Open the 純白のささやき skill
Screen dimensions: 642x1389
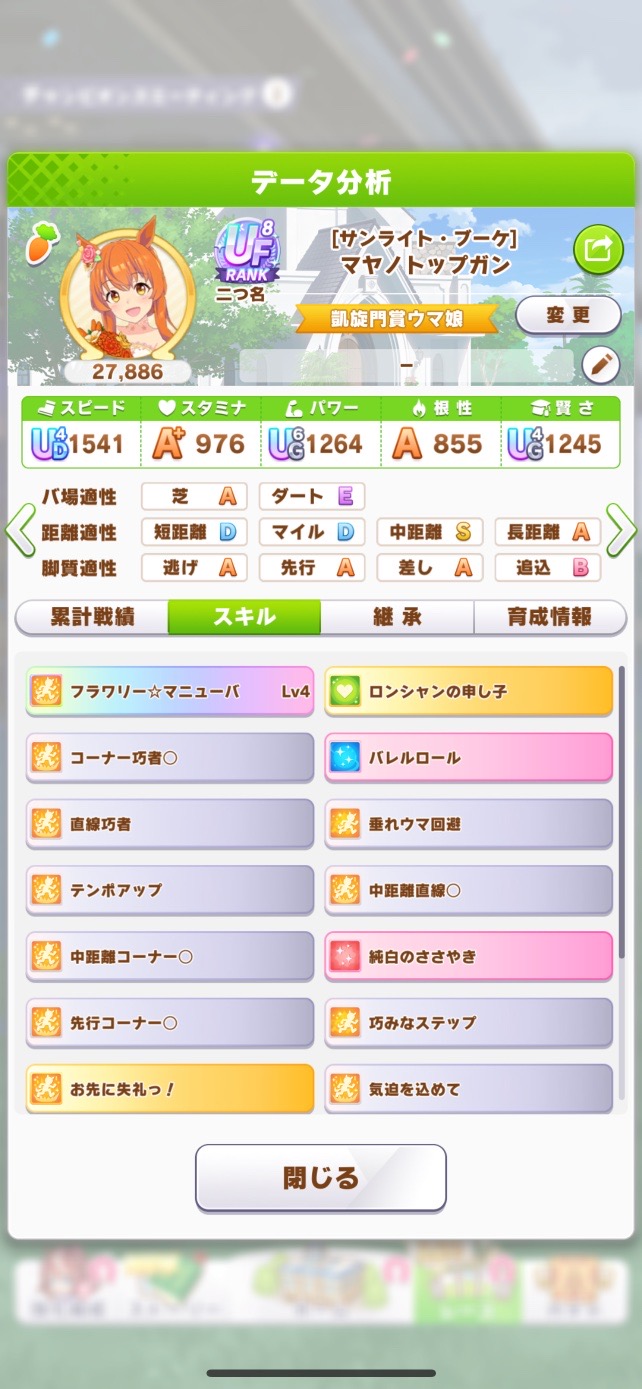click(468, 956)
